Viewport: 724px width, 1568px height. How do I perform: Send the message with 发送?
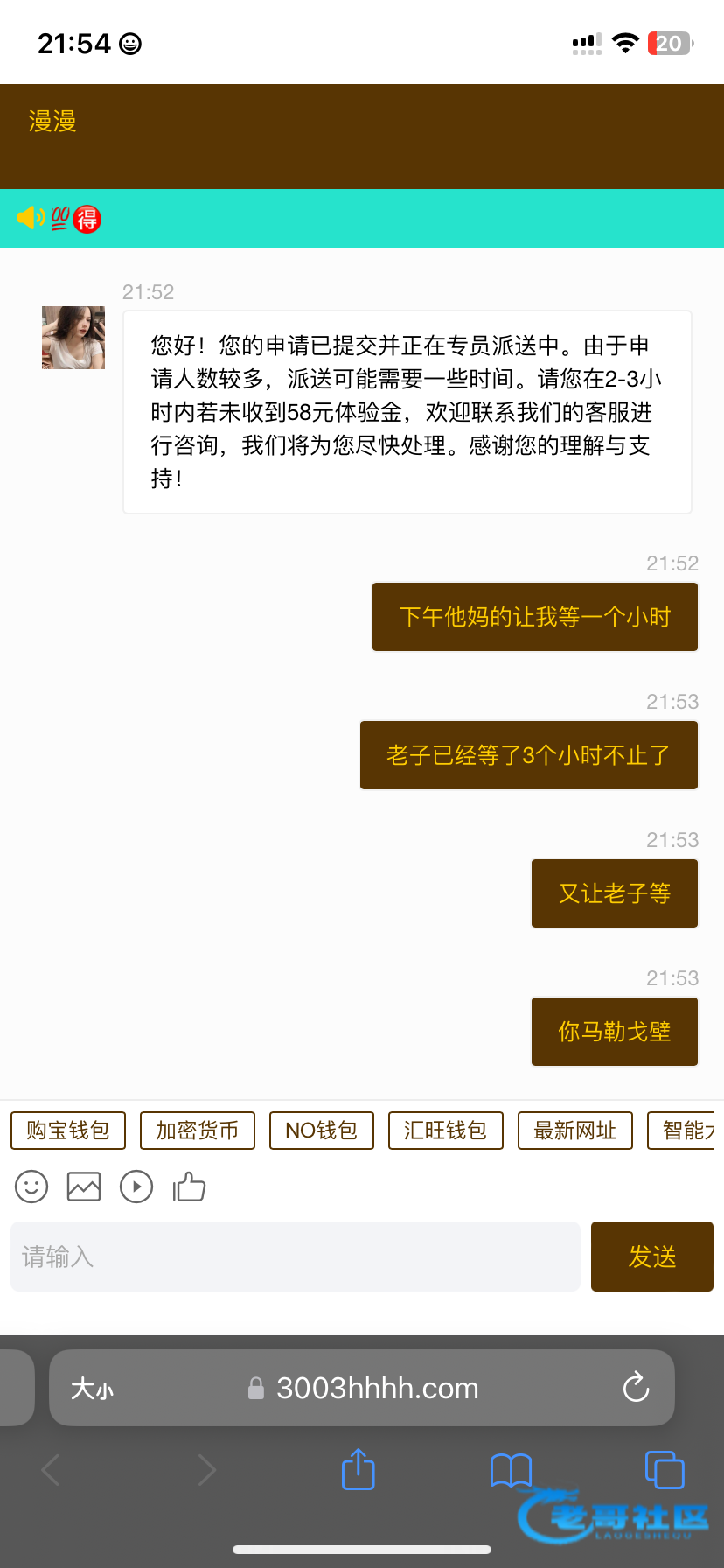(652, 1256)
